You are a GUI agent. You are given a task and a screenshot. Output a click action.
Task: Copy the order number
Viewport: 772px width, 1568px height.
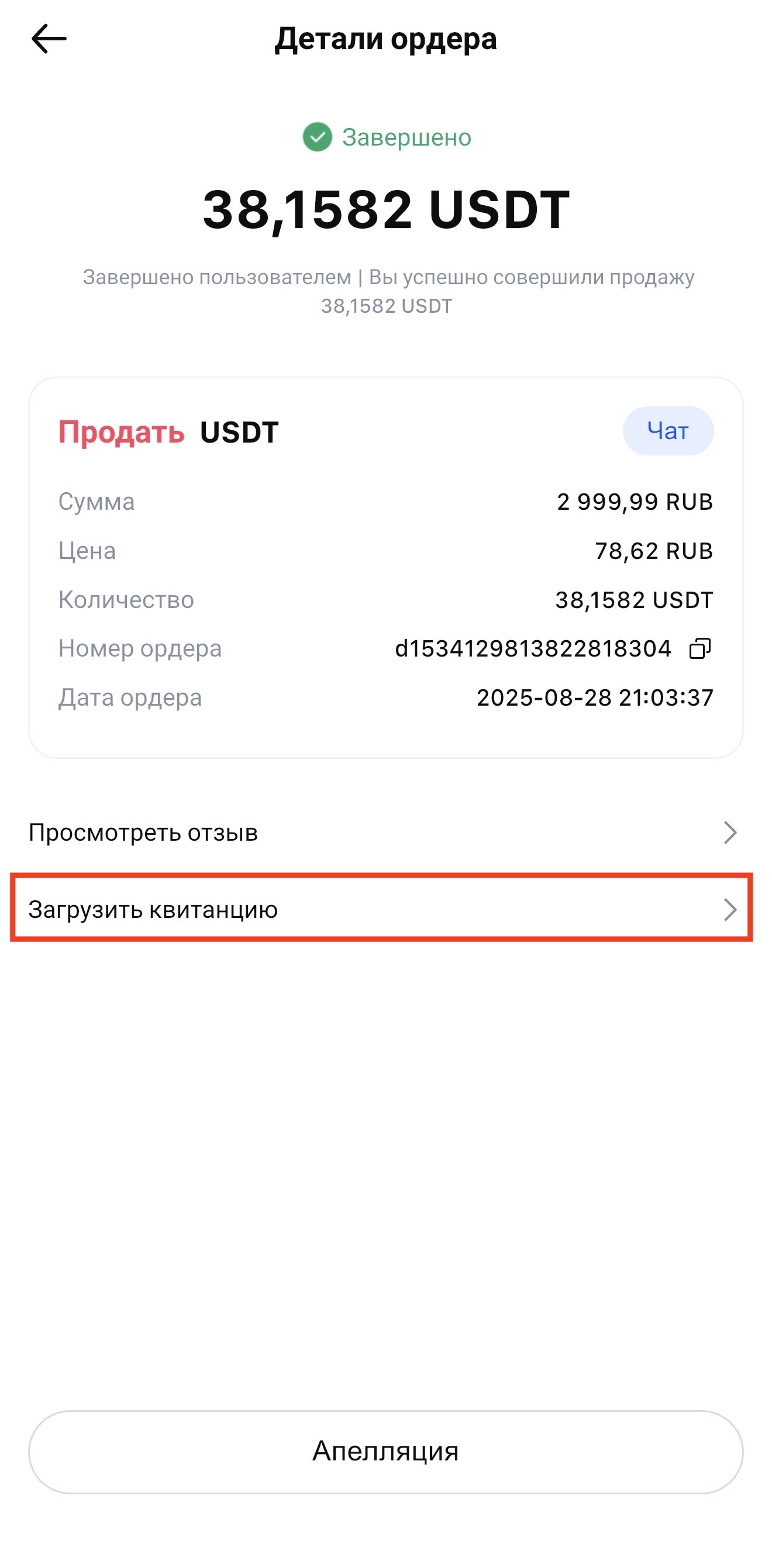coord(699,648)
